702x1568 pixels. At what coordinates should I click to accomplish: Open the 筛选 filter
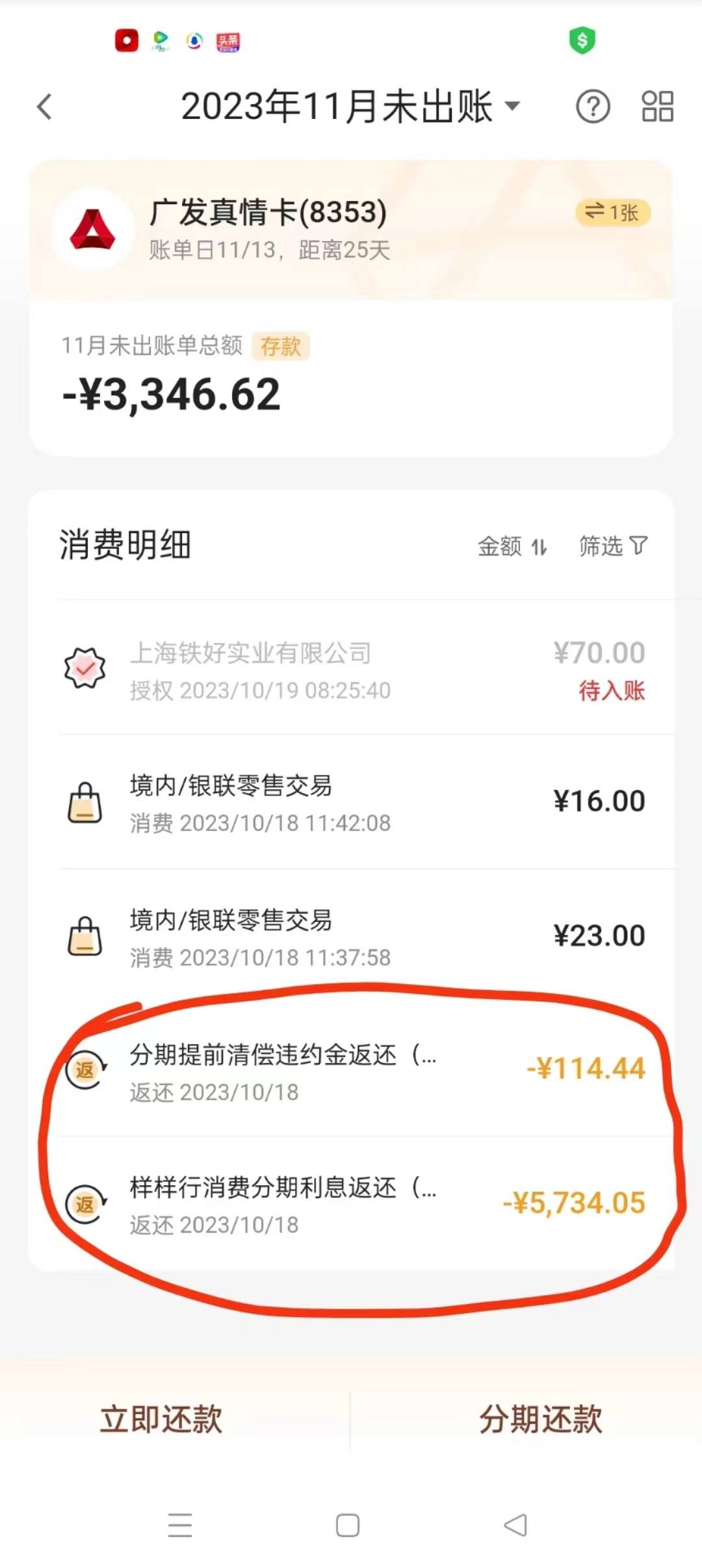612,546
